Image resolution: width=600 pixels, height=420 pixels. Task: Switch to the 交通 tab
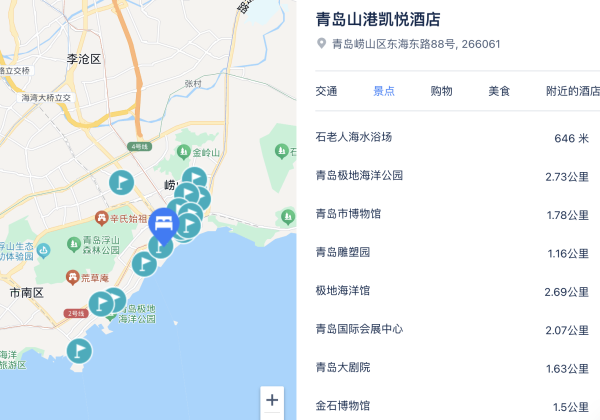tap(326, 91)
